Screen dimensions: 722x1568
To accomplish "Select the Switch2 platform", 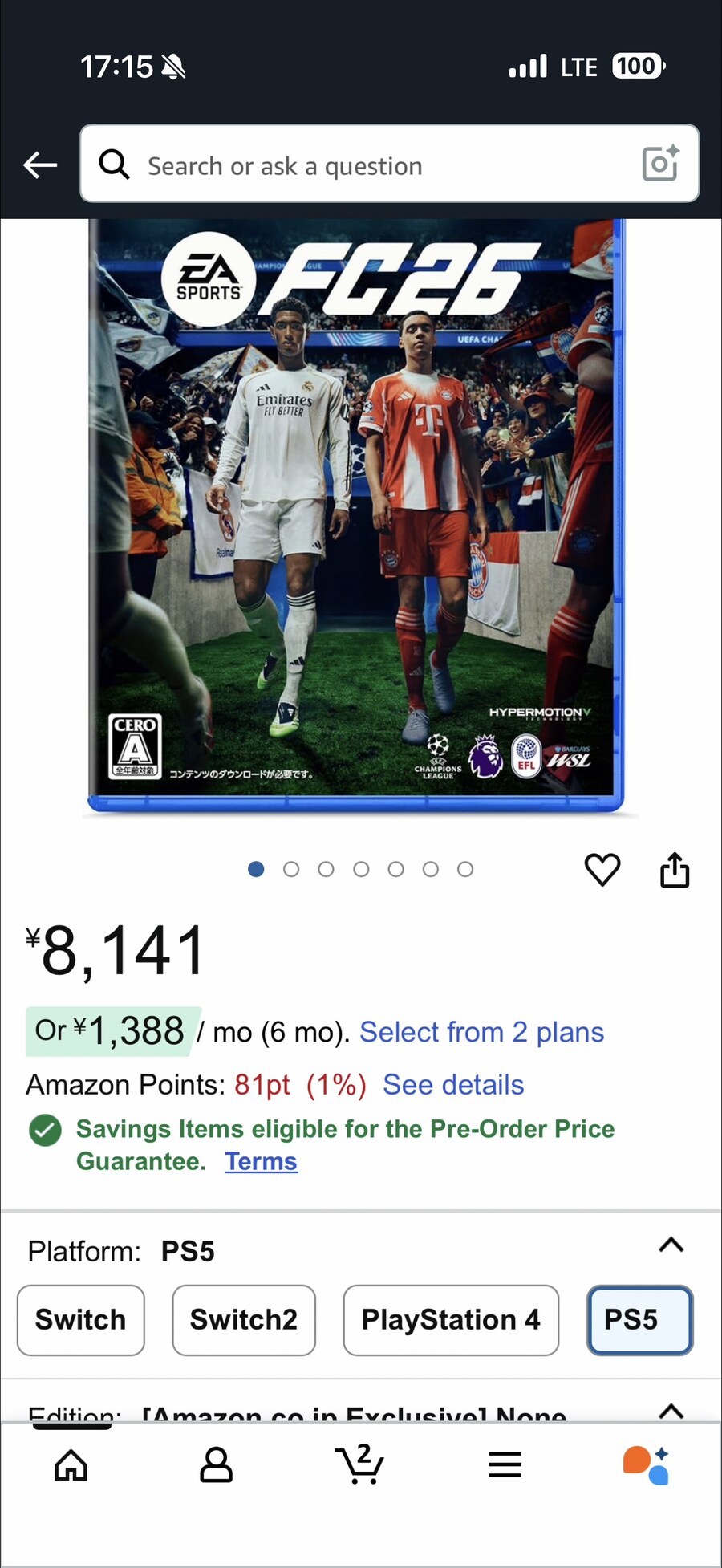I will (244, 1320).
